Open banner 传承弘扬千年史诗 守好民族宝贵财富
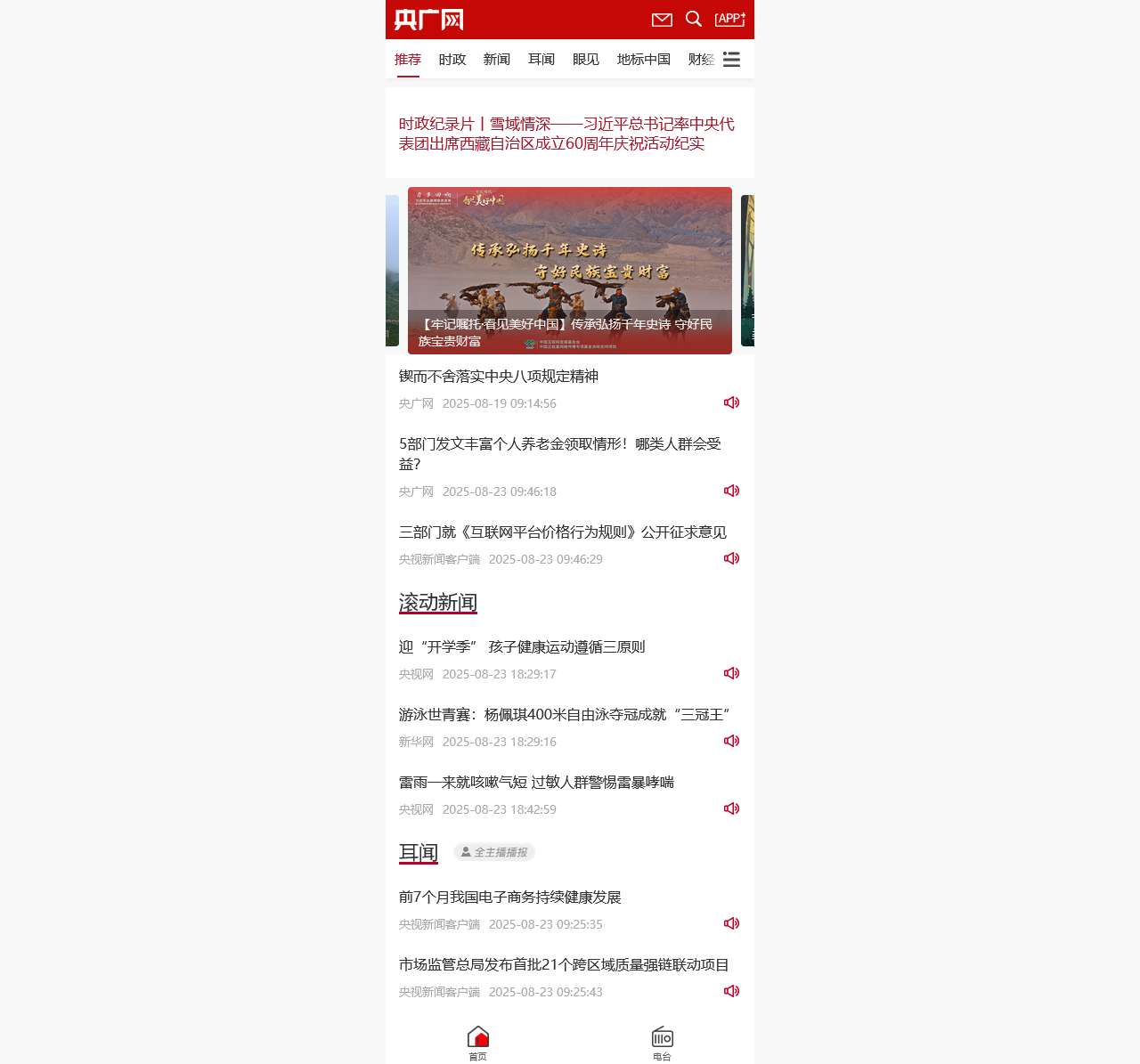 (x=570, y=271)
